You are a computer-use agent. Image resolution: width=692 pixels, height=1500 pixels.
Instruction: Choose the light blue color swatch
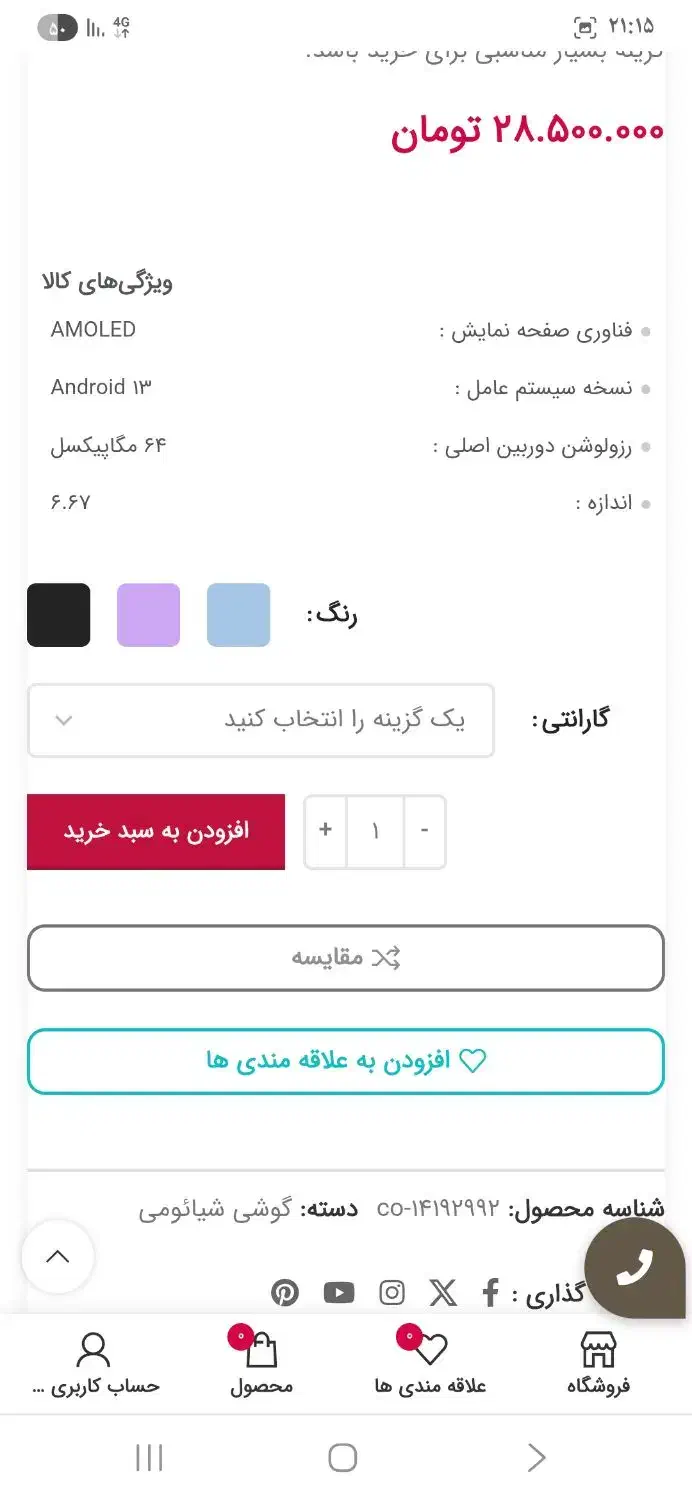[238, 615]
